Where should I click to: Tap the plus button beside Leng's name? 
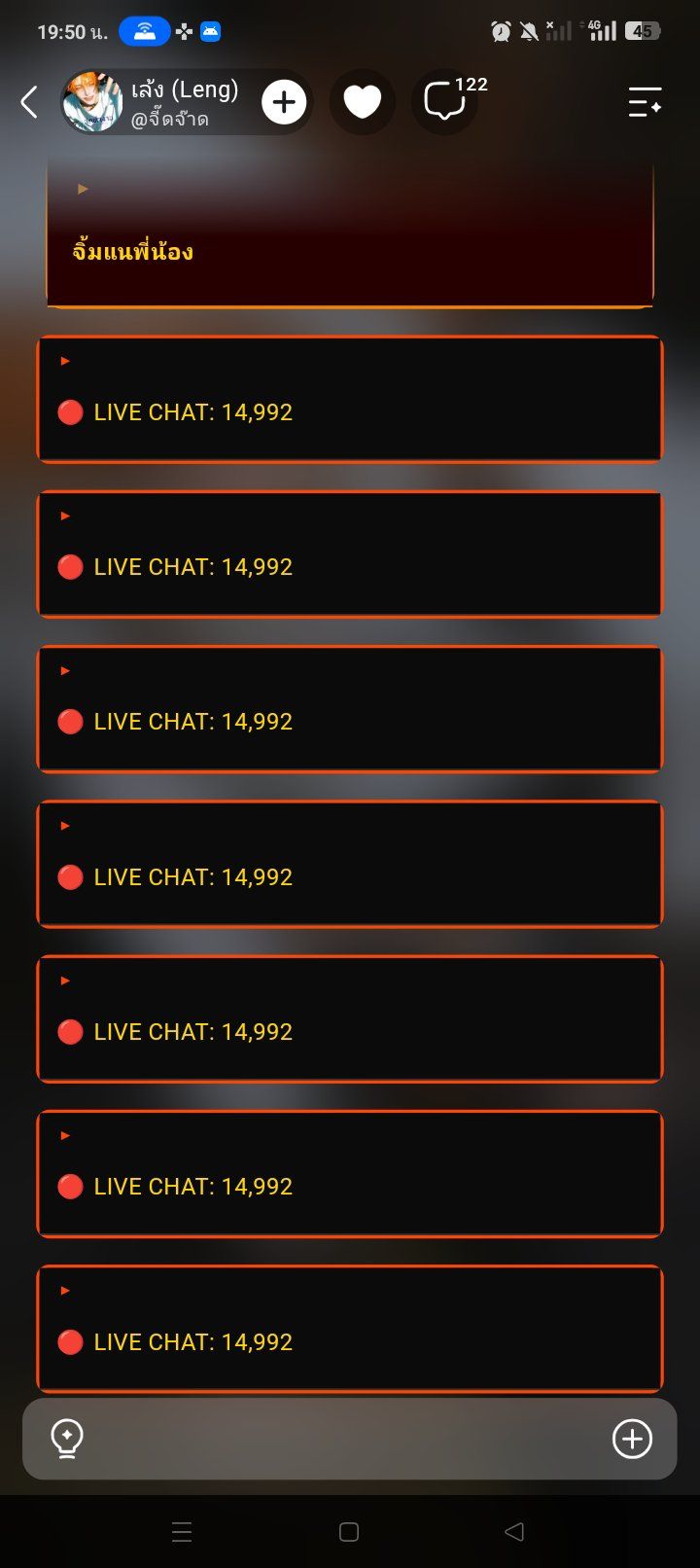(x=284, y=102)
